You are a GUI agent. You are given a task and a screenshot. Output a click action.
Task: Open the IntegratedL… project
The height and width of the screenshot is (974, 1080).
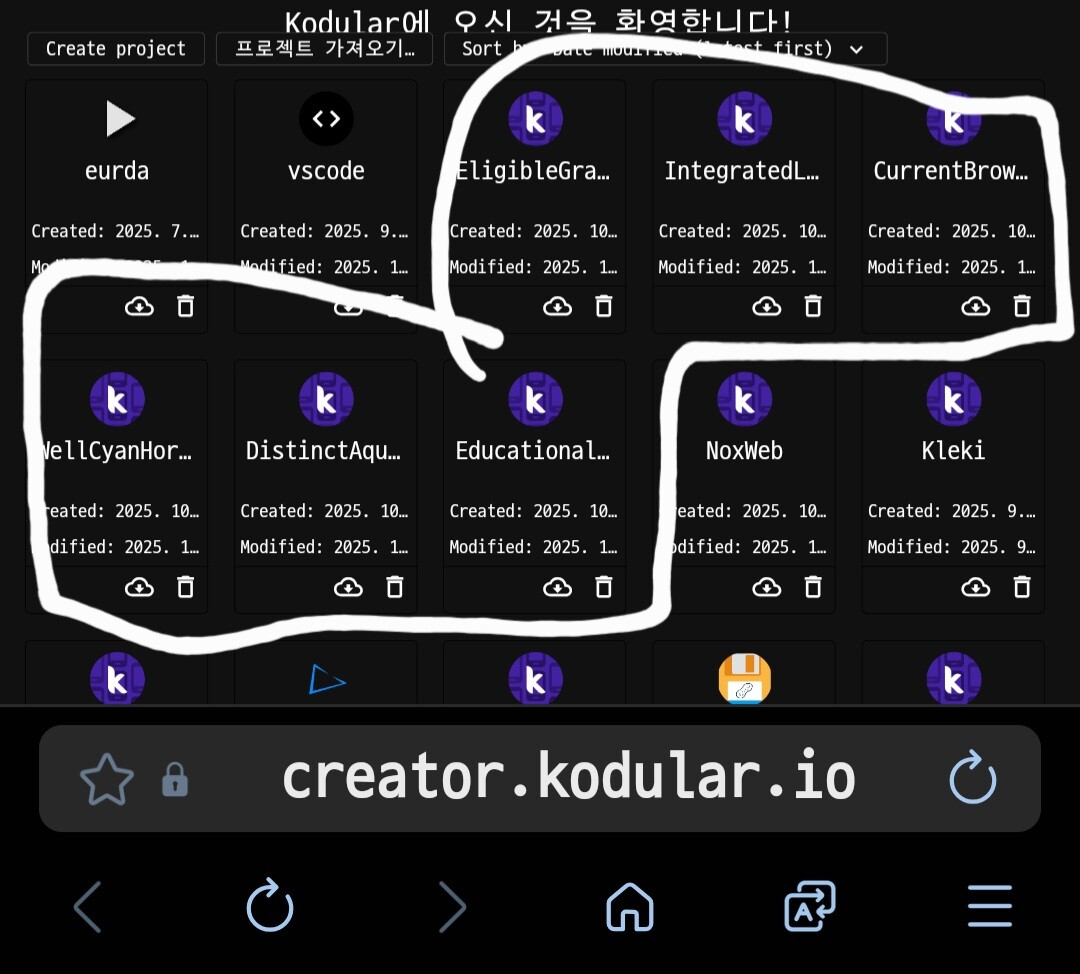click(743, 171)
